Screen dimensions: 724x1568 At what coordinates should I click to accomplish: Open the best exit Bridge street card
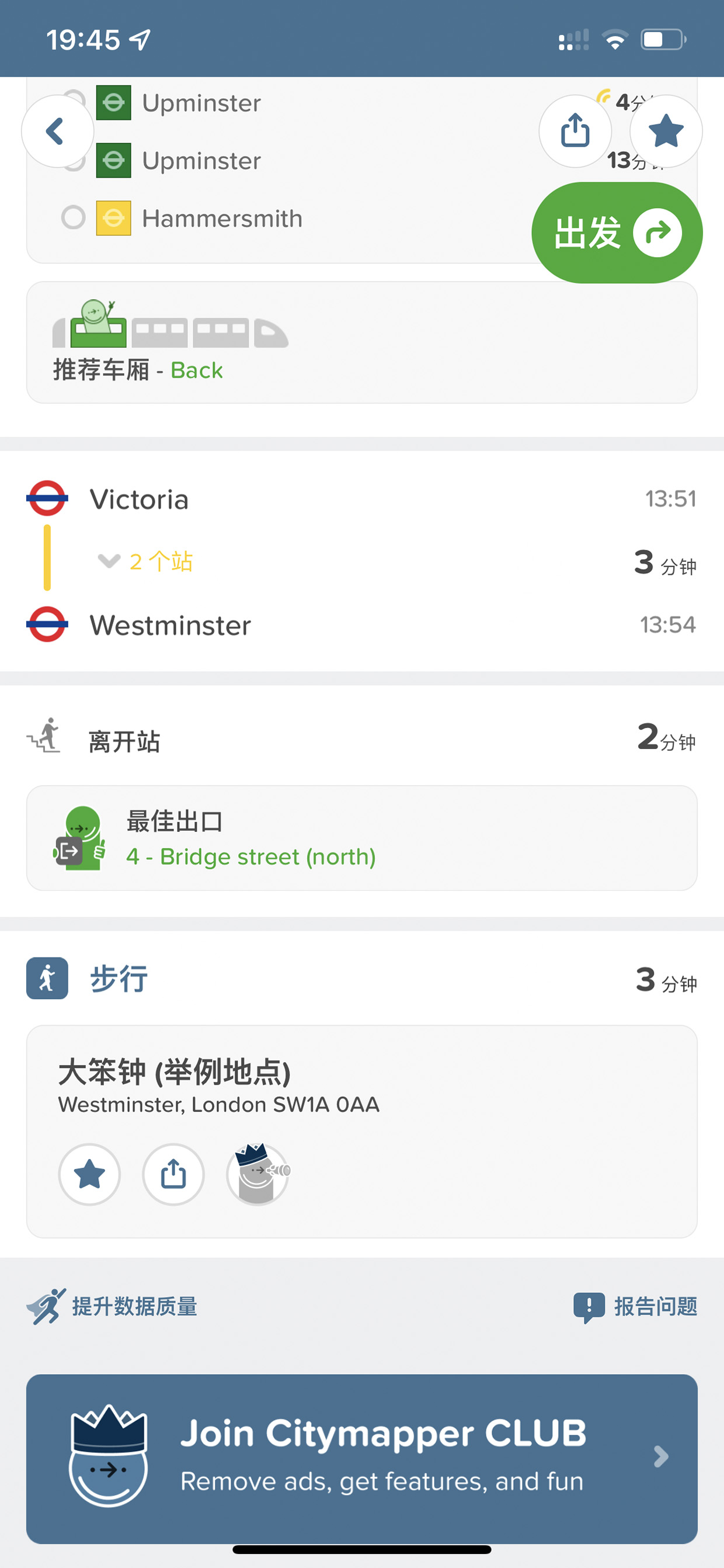coord(362,838)
